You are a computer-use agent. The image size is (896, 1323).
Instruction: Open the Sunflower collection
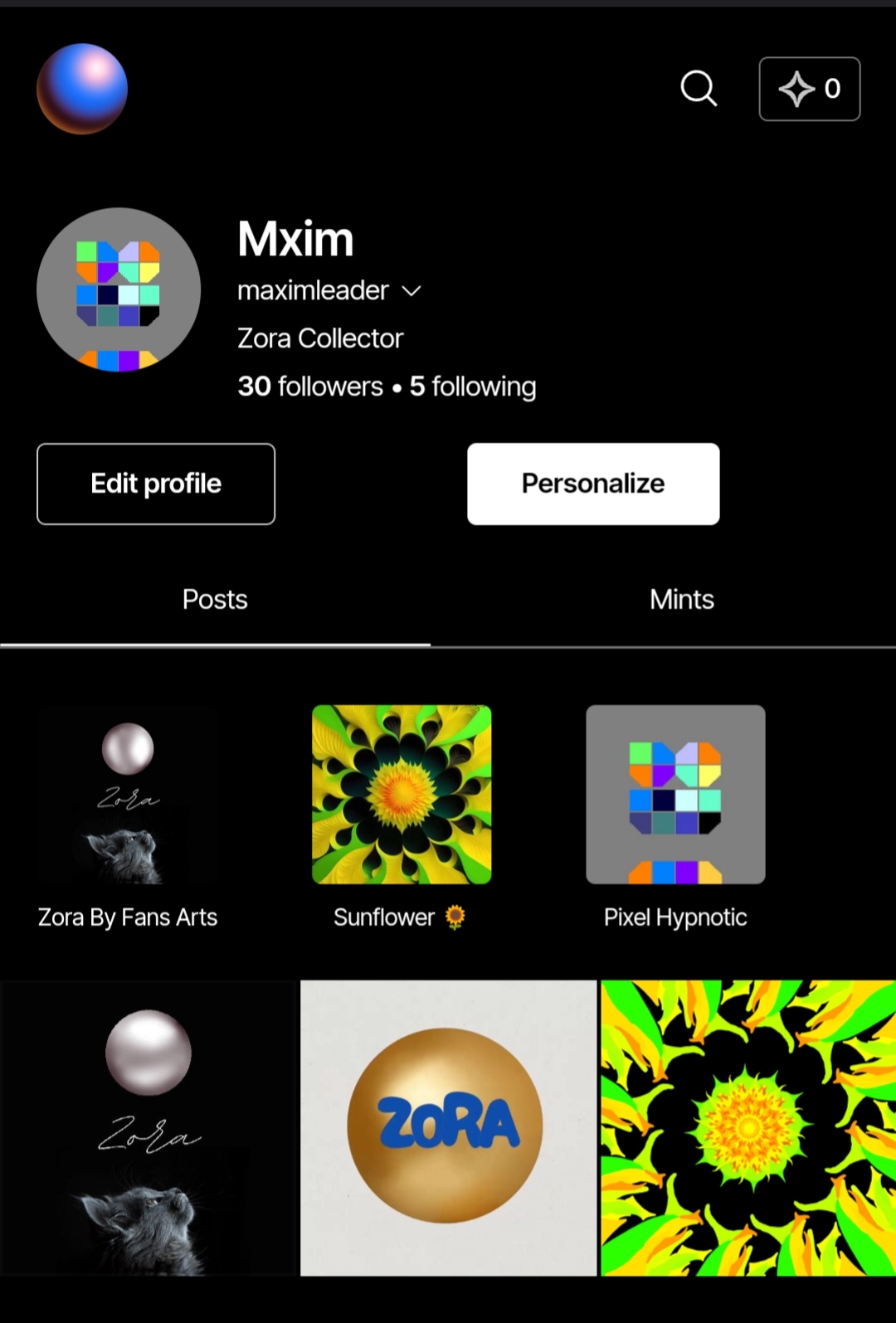(402, 795)
